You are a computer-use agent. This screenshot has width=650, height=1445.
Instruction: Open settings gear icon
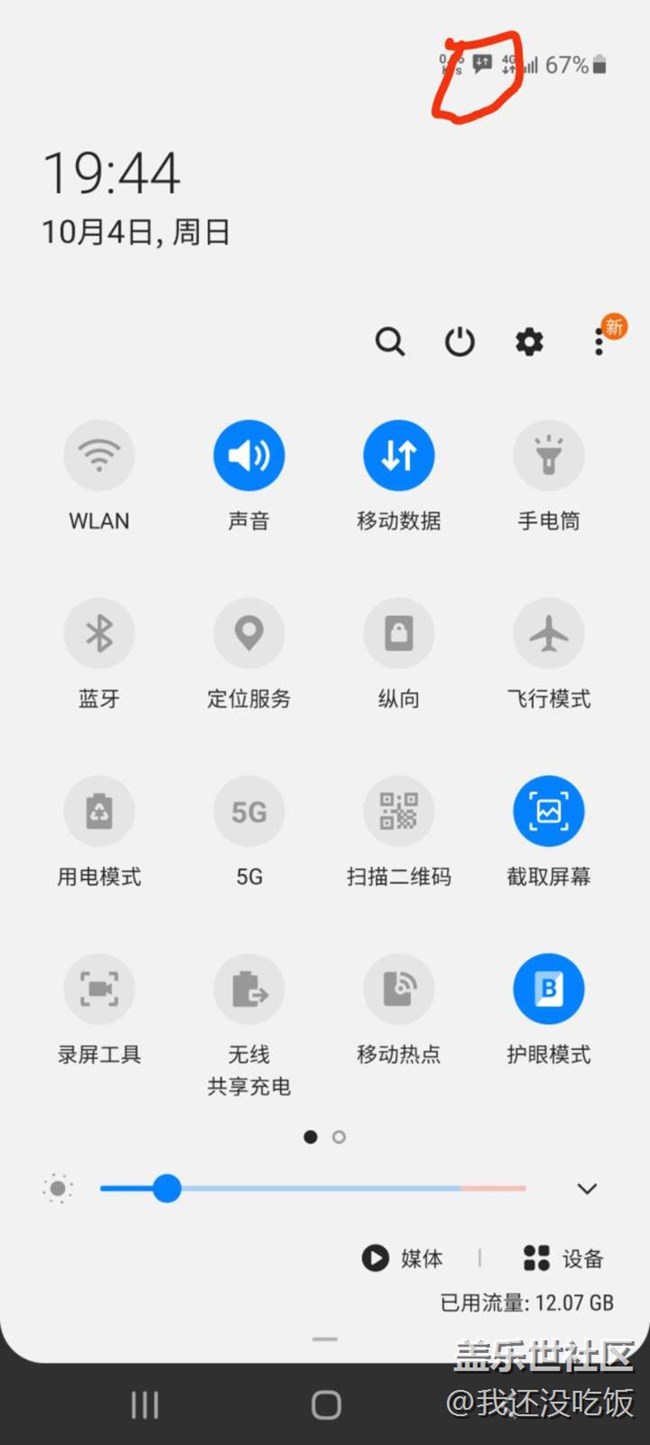click(529, 342)
